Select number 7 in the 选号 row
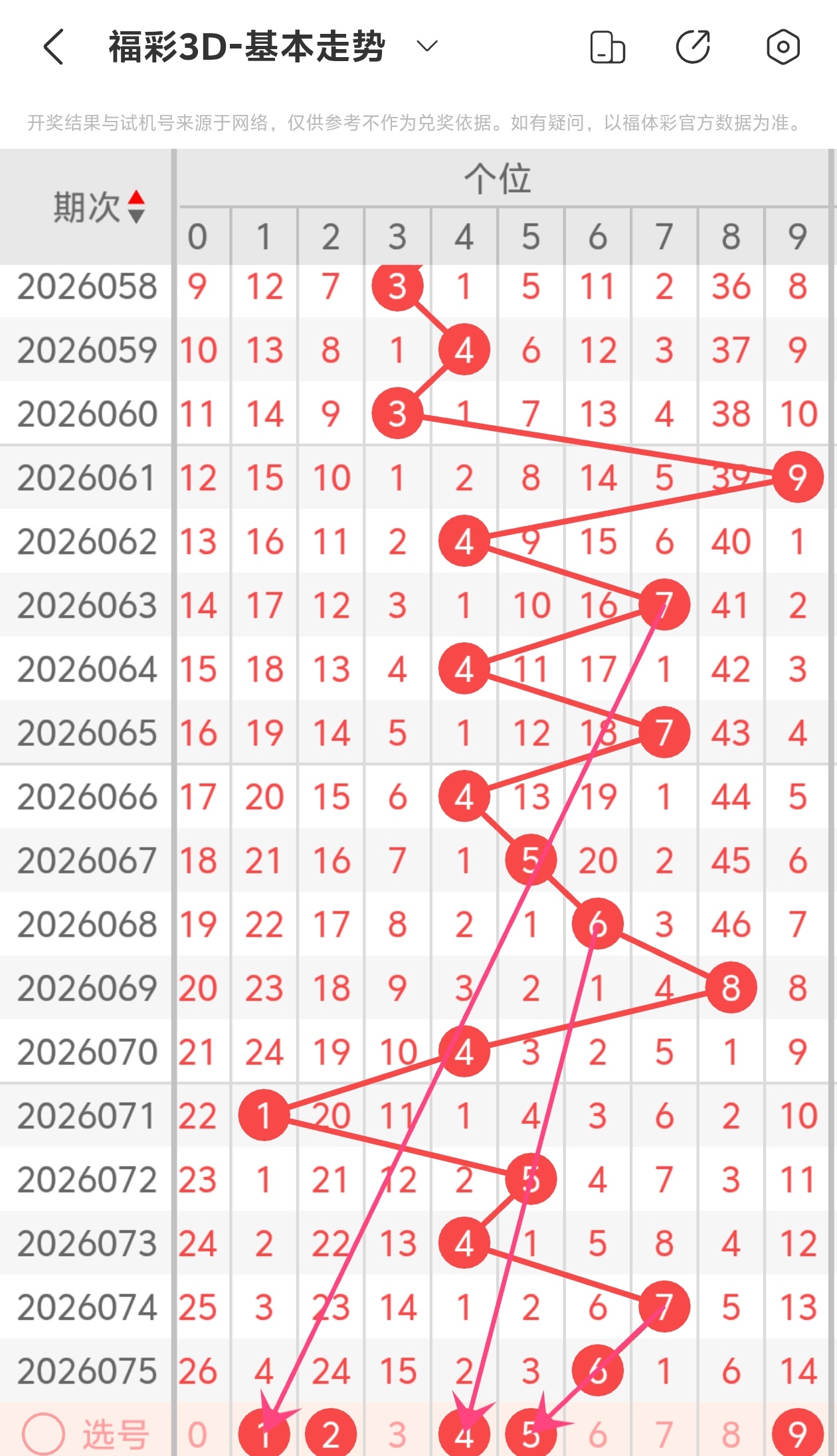The width and height of the screenshot is (837, 1456). click(x=664, y=1435)
